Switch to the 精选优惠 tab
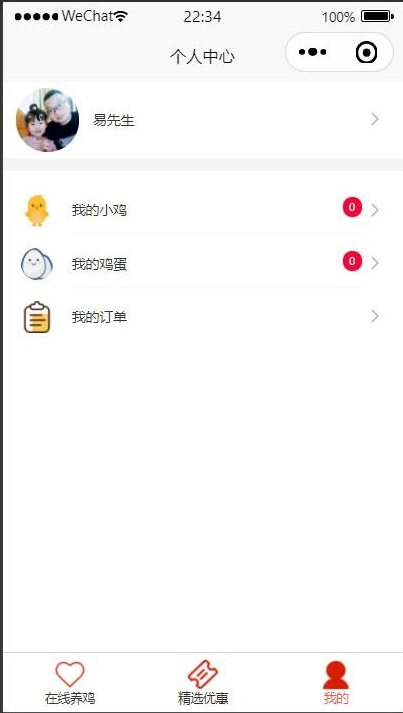 click(x=203, y=683)
